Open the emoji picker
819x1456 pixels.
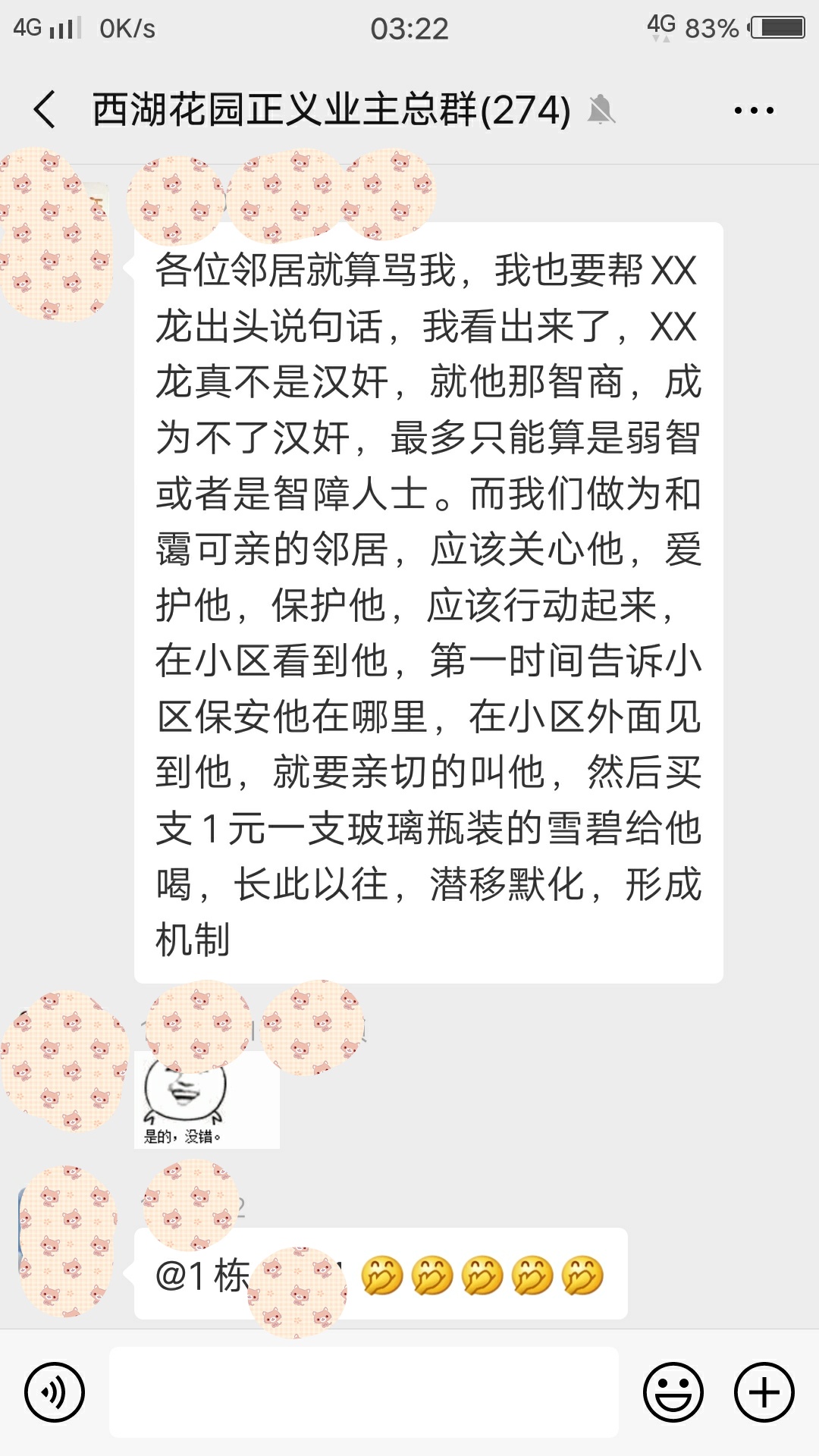pyautogui.click(x=673, y=1392)
